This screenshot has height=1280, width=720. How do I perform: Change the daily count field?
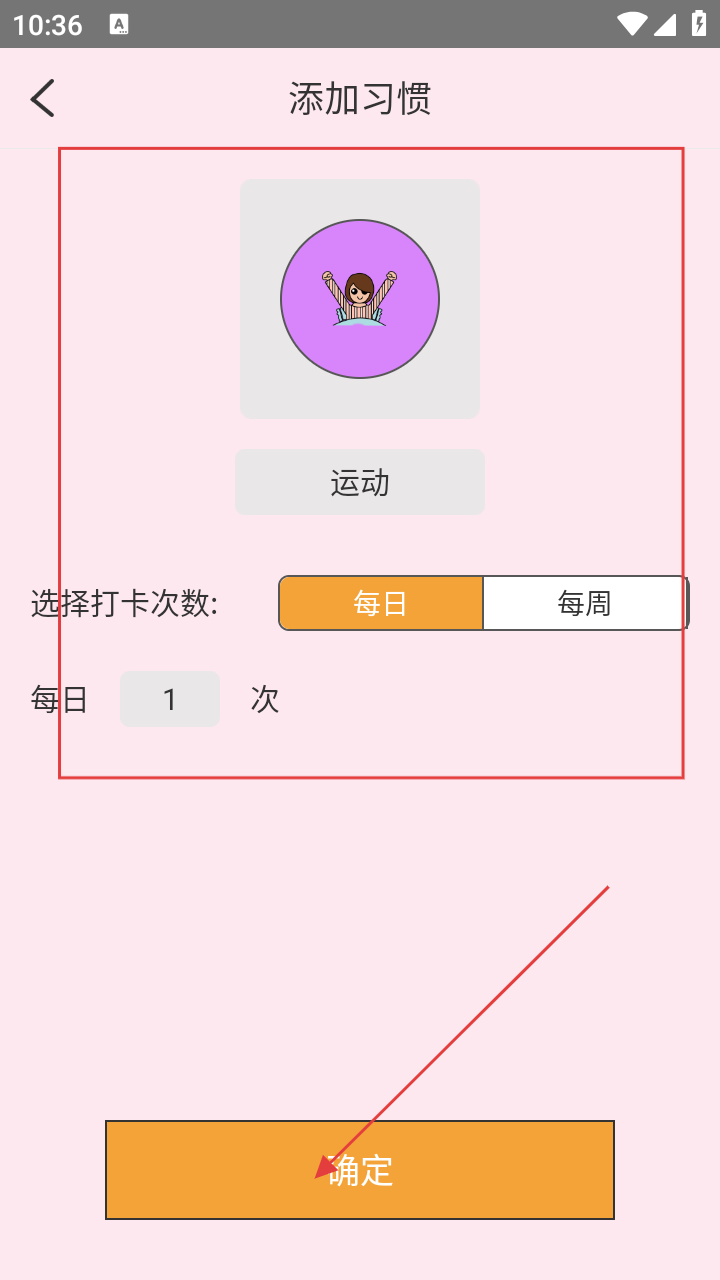(170, 699)
